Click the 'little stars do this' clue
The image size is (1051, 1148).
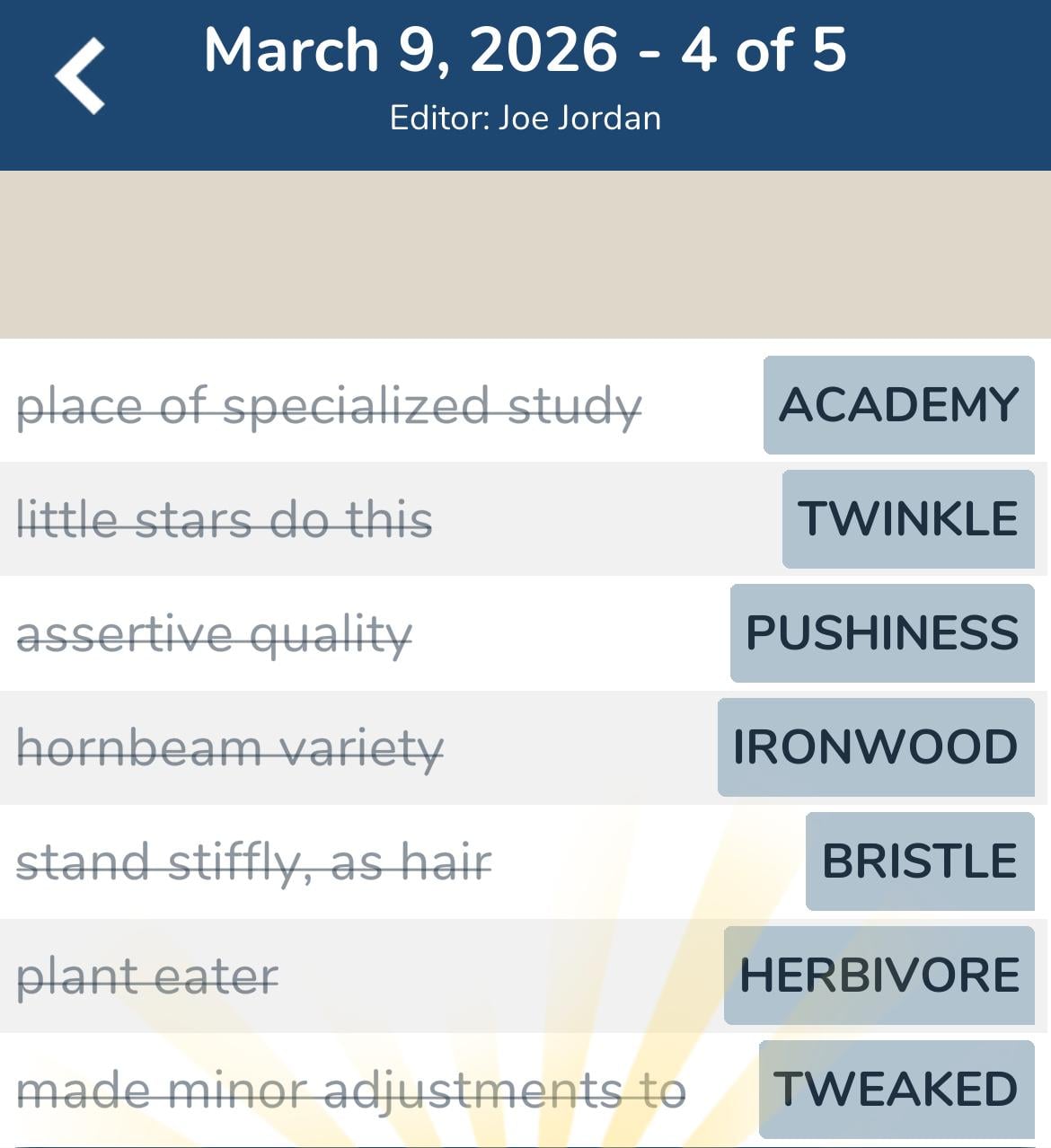click(225, 519)
